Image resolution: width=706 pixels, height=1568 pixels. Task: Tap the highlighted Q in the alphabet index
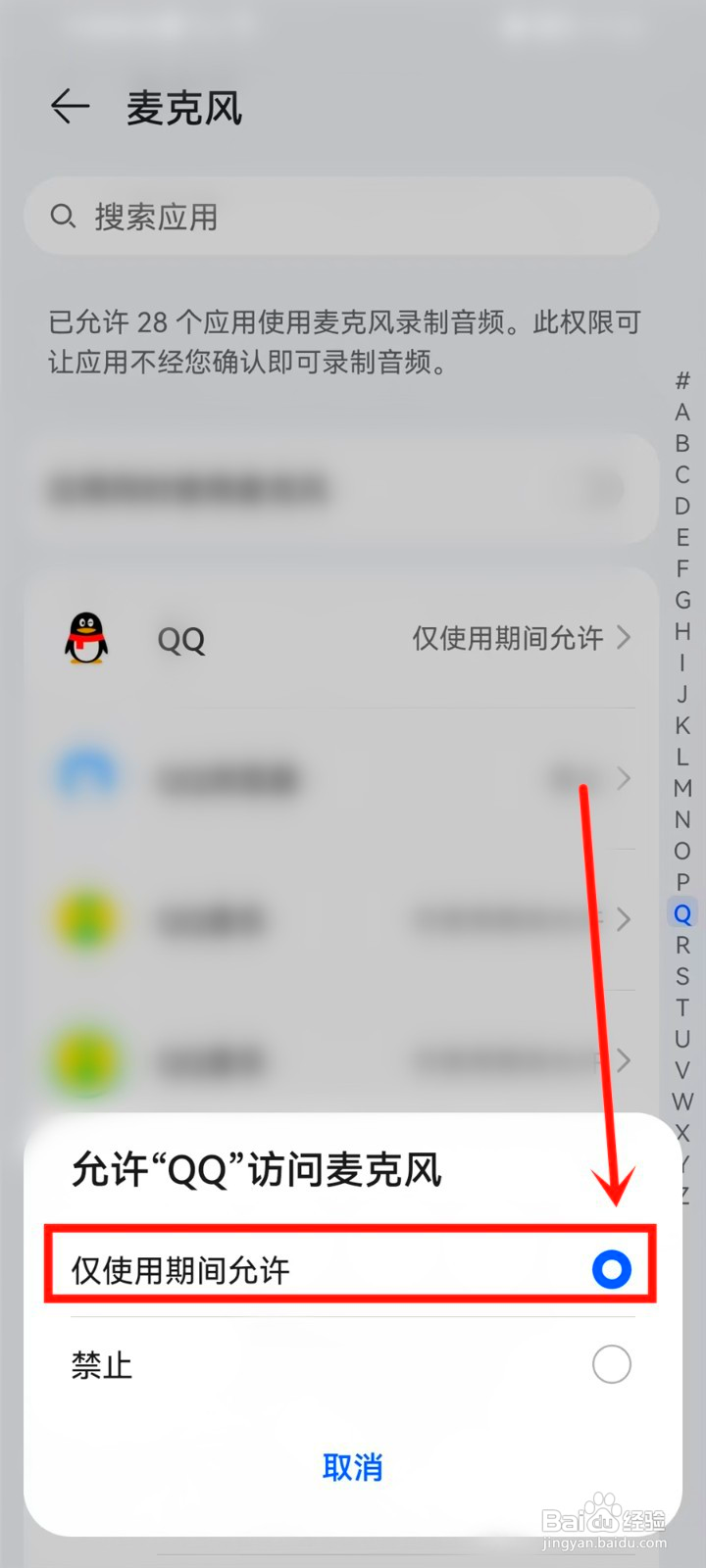coord(681,913)
